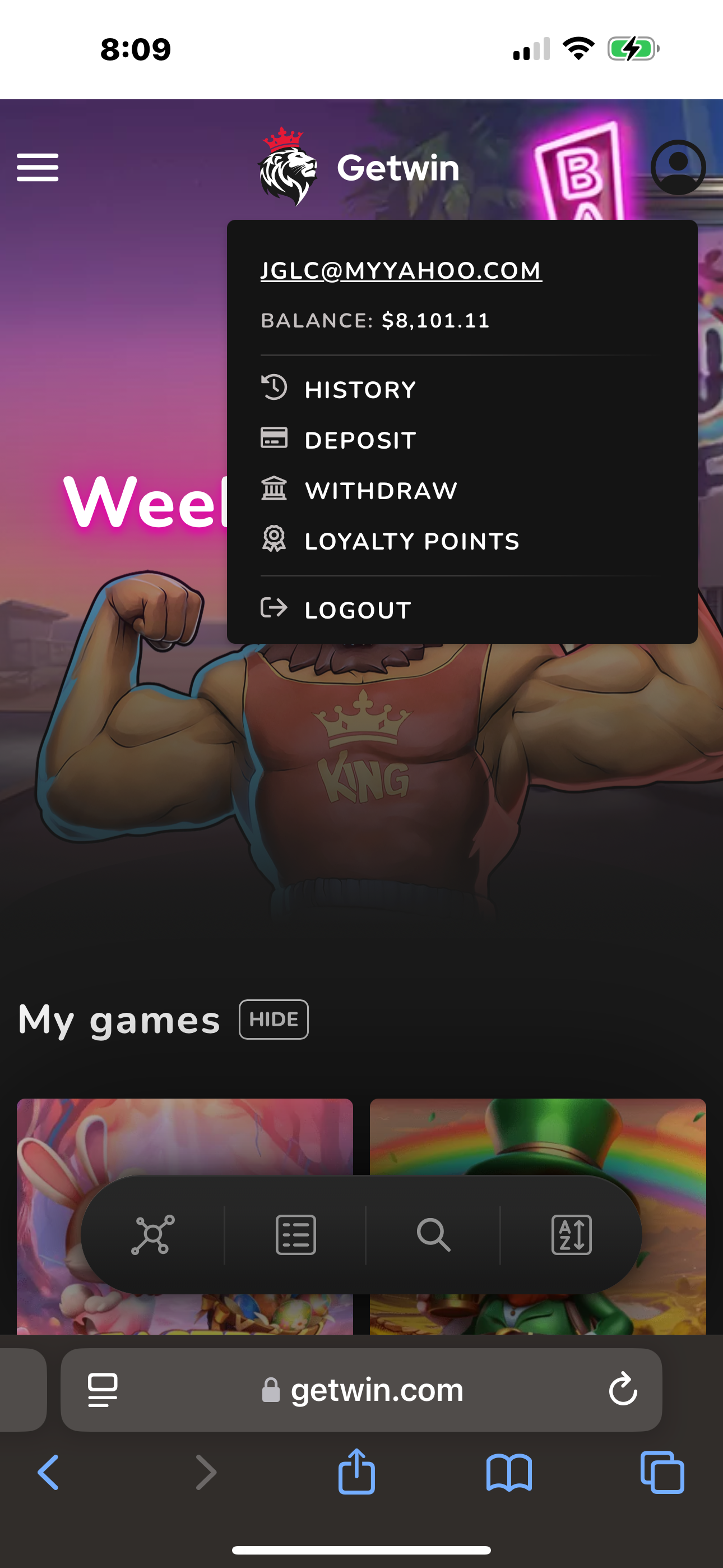Viewport: 723px width, 1568px height.
Task: Open the jglc@myyahoo.com account link
Action: coord(401,271)
